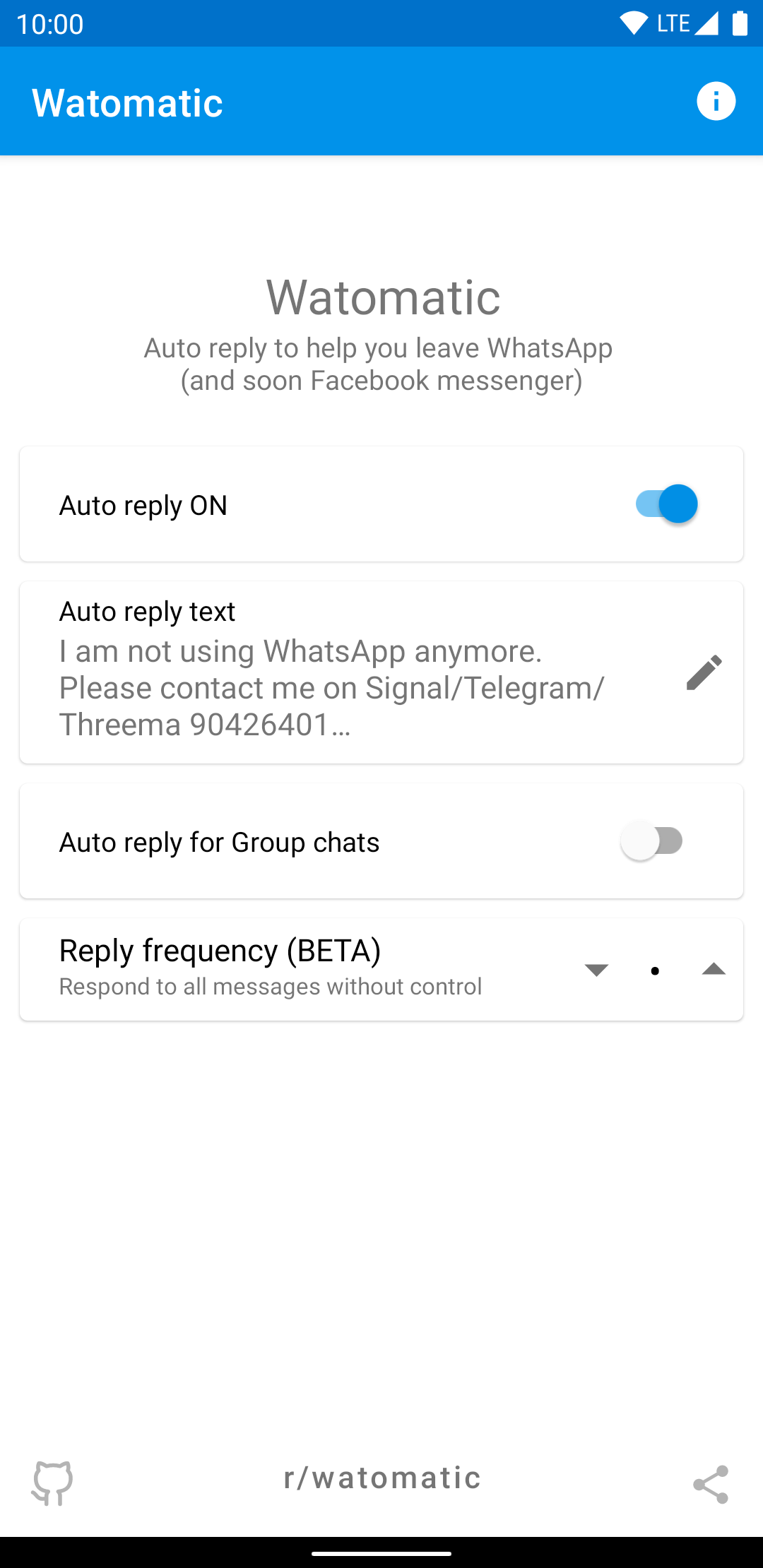Open the GitHub icon link

pyautogui.click(x=52, y=1483)
